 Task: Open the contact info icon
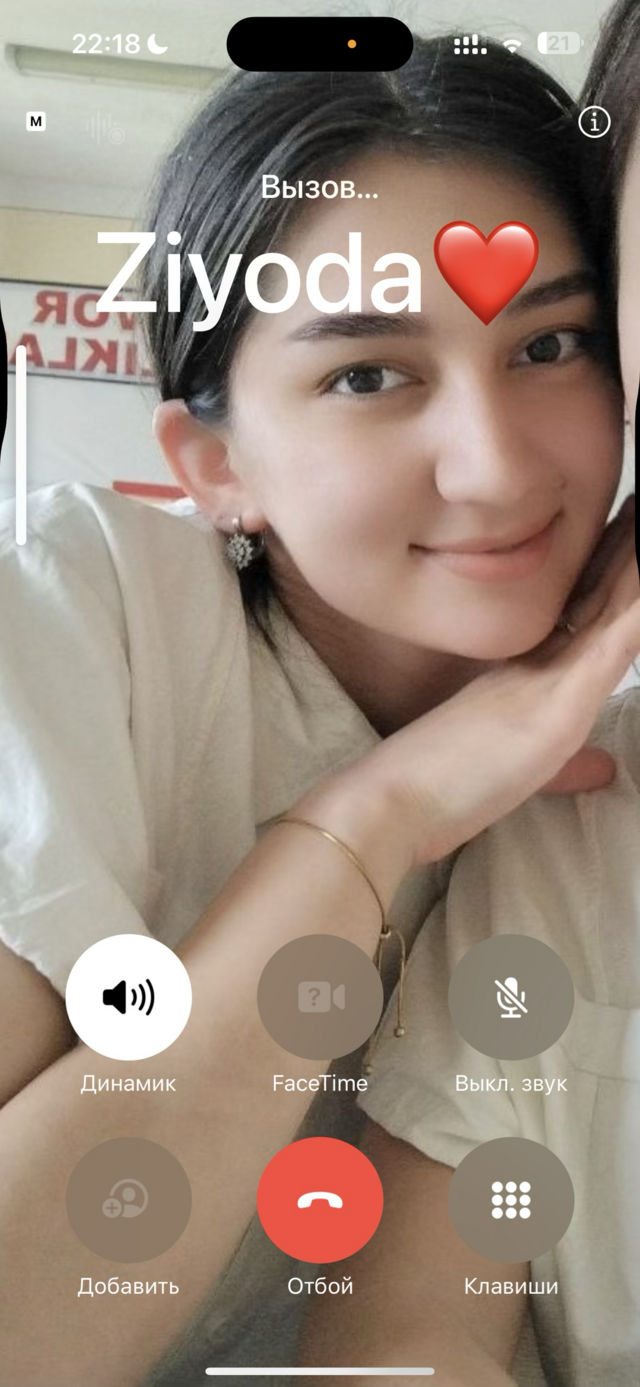[x=594, y=123]
